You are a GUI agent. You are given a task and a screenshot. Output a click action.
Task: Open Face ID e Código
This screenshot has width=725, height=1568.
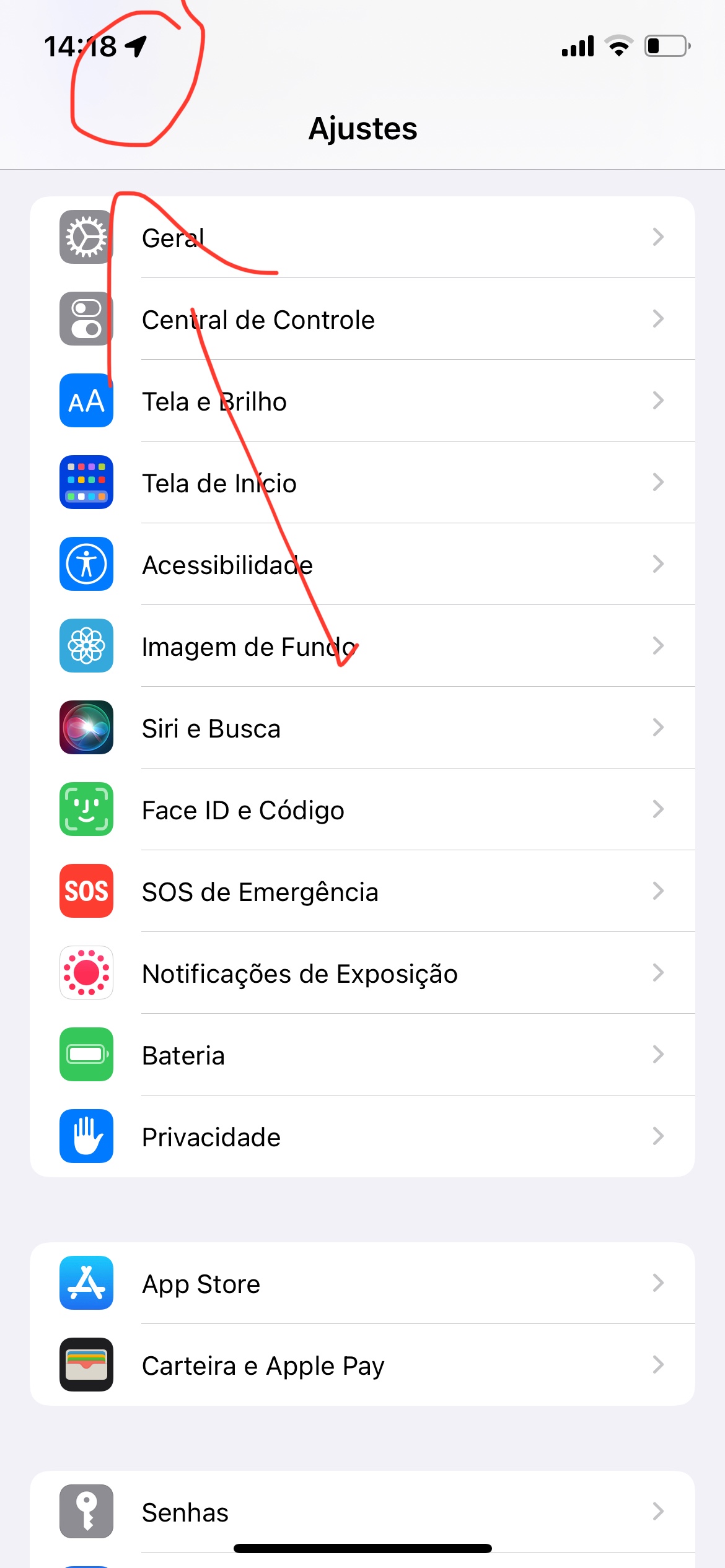pyautogui.click(x=362, y=810)
